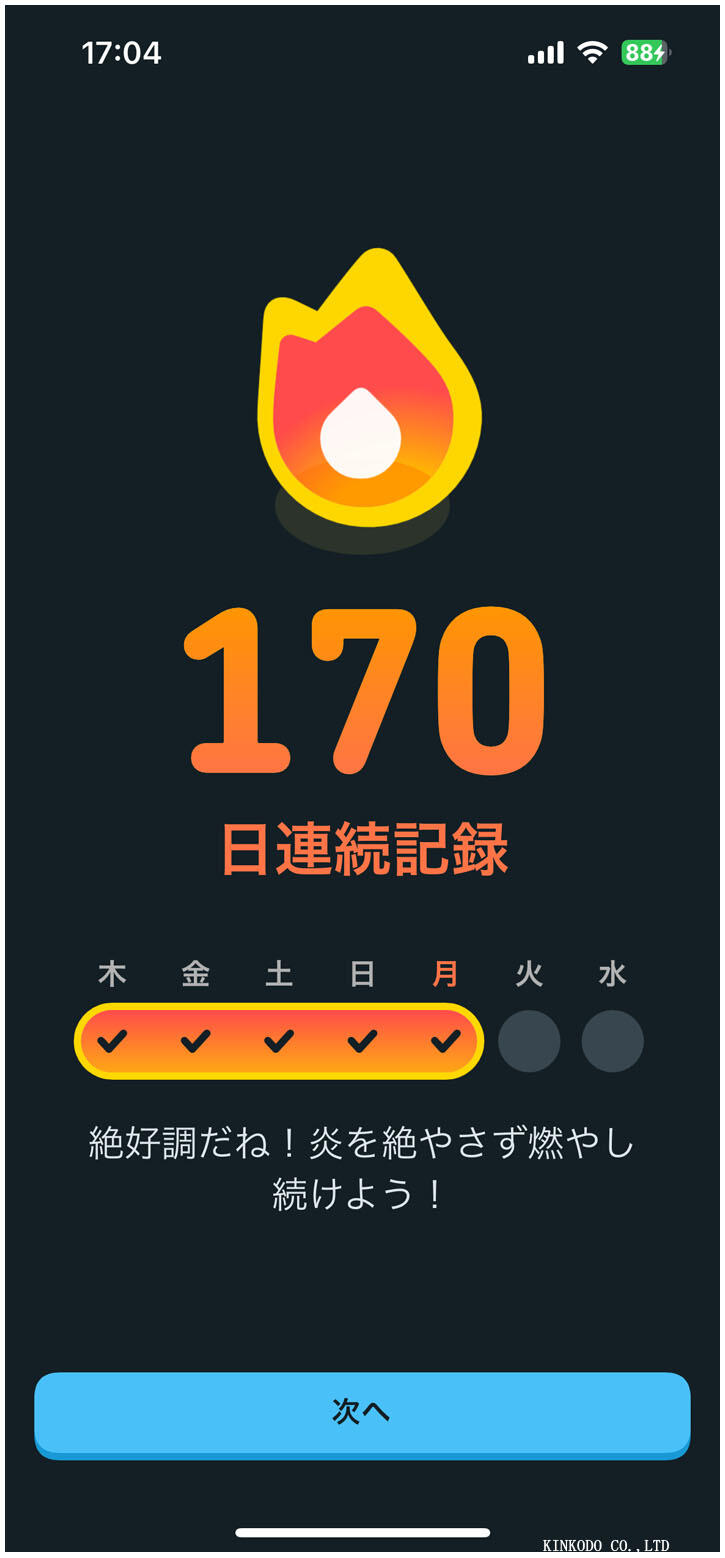This screenshot has width=725, height=1558.
Task: Select the empty circle under 水 (Wednesday)
Action: [x=612, y=1040]
